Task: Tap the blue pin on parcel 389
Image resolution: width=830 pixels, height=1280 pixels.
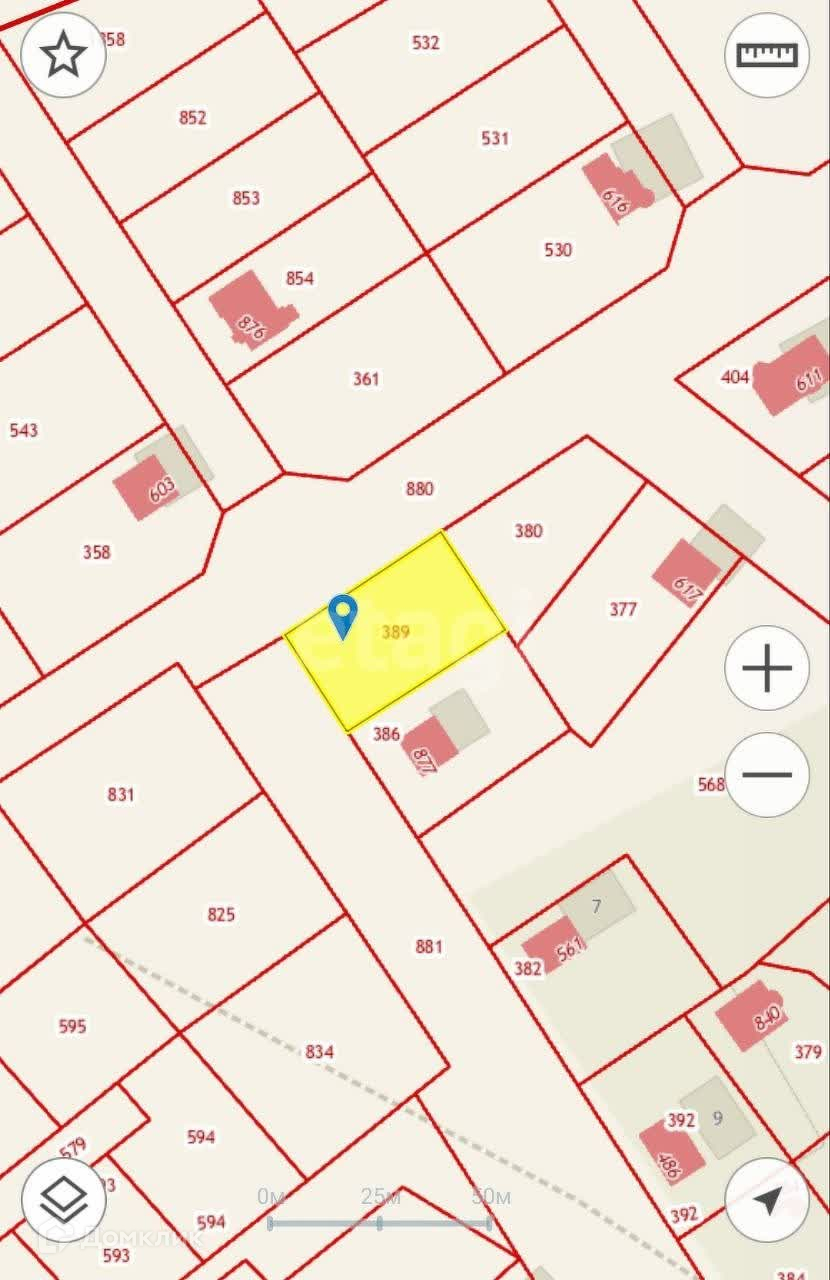Action: [343, 614]
